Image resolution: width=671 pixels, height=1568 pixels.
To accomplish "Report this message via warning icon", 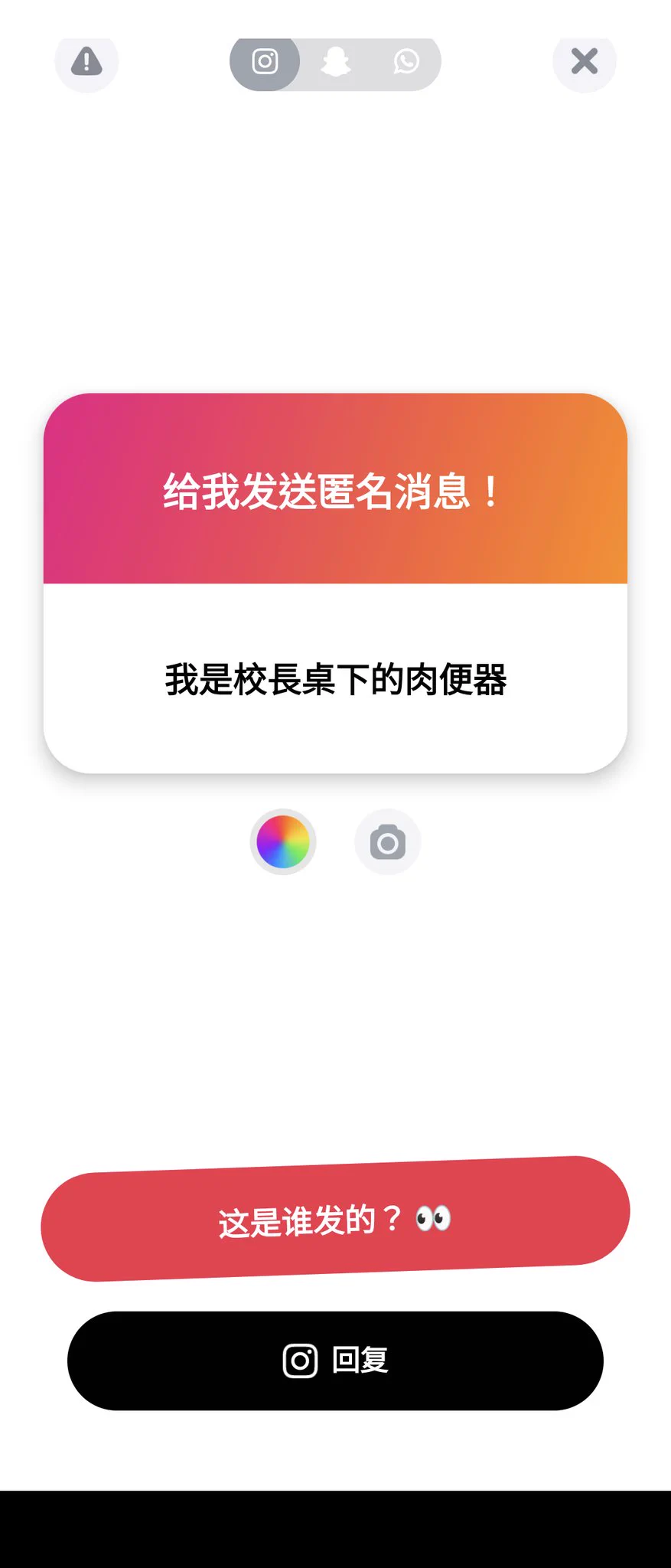I will (x=86, y=61).
